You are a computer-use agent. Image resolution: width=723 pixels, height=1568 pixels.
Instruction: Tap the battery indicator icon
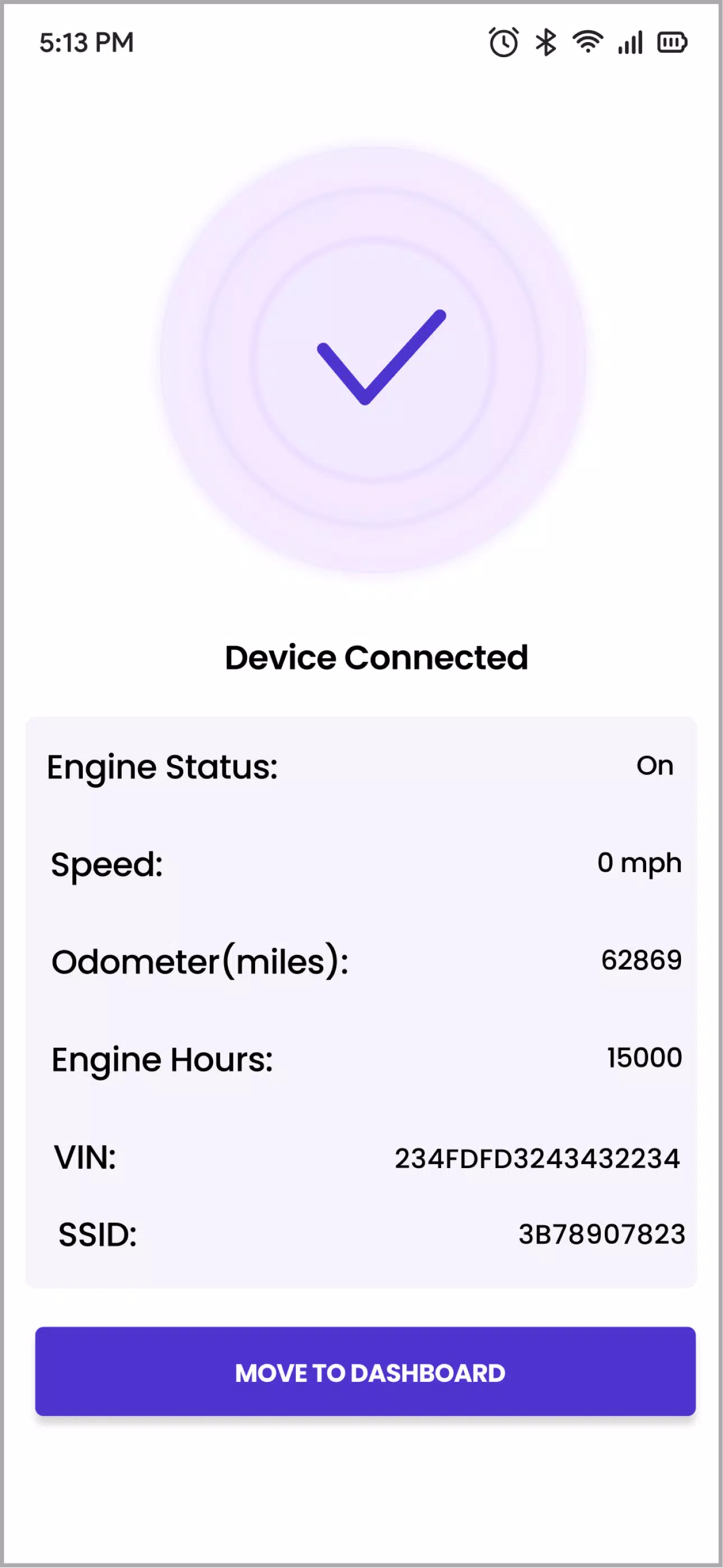(x=672, y=42)
